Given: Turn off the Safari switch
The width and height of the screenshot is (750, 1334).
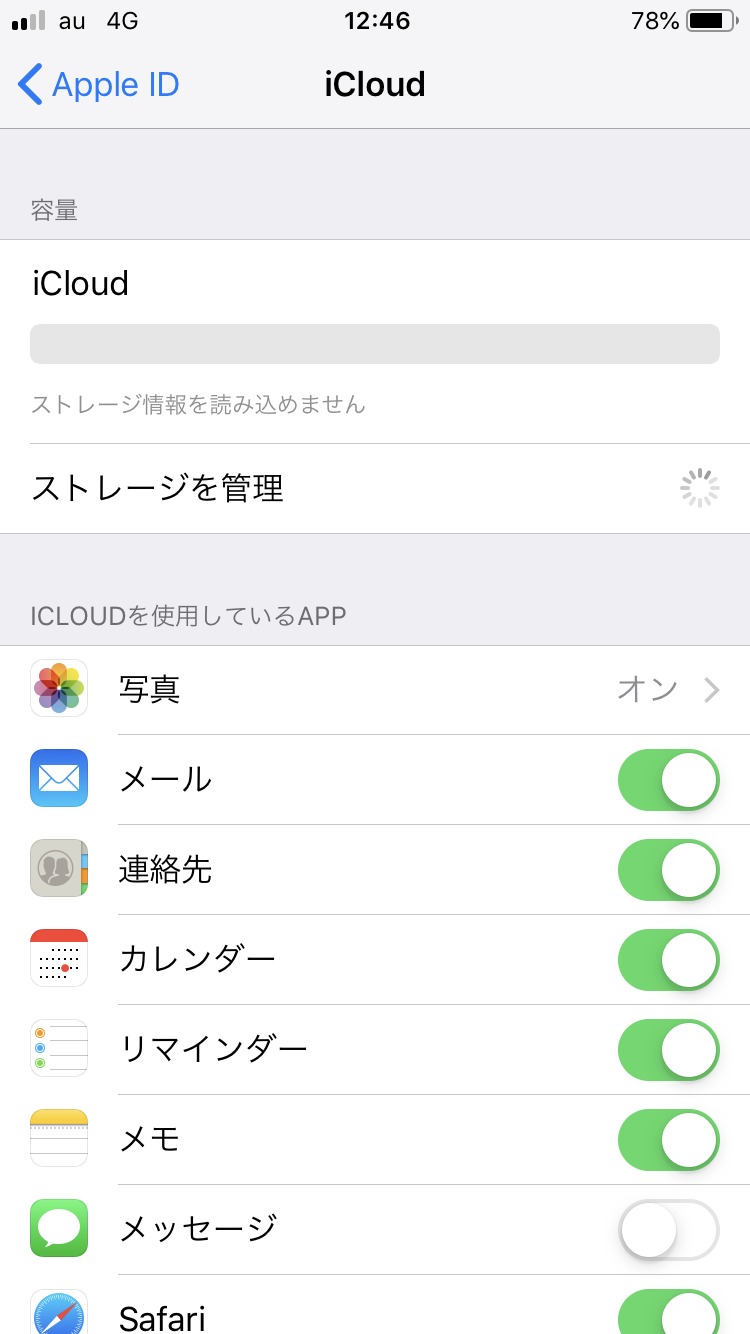Looking at the screenshot, I should pyautogui.click(x=668, y=1314).
